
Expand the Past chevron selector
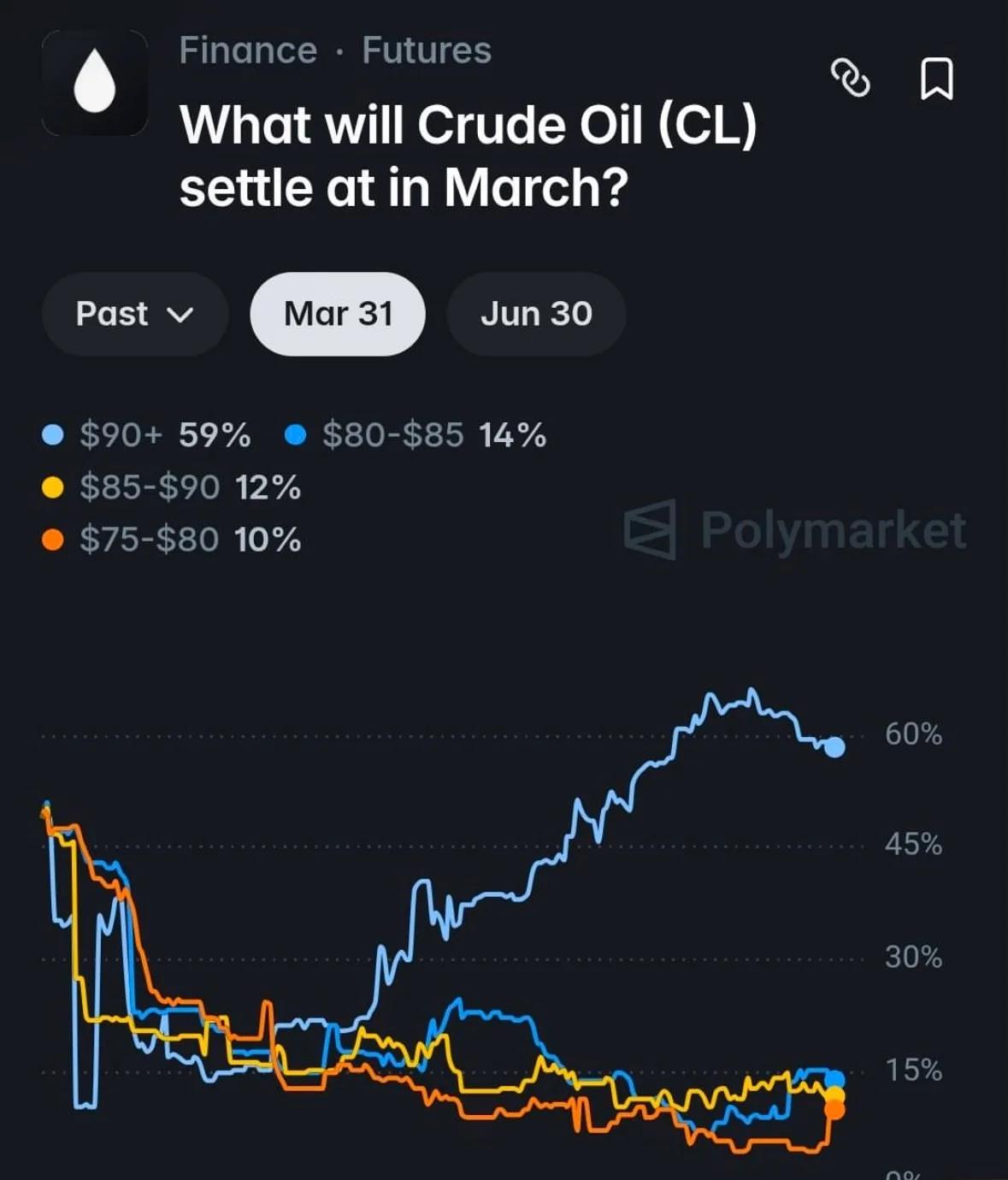point(182,316)
